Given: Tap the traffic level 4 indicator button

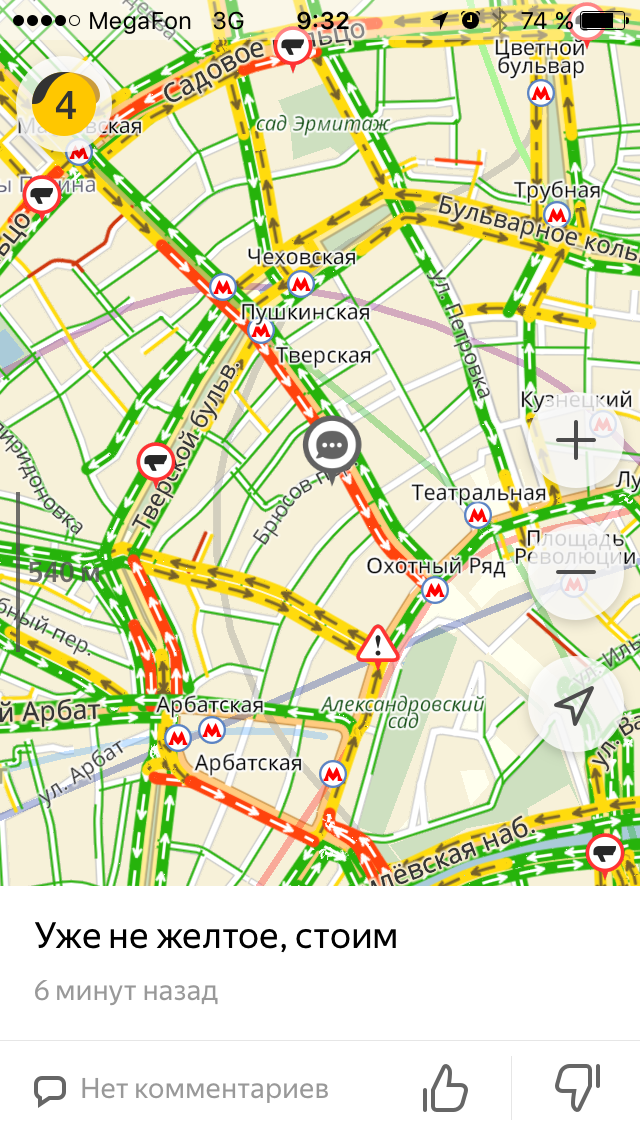Looking at the screenshot, I should pos(65,105).
